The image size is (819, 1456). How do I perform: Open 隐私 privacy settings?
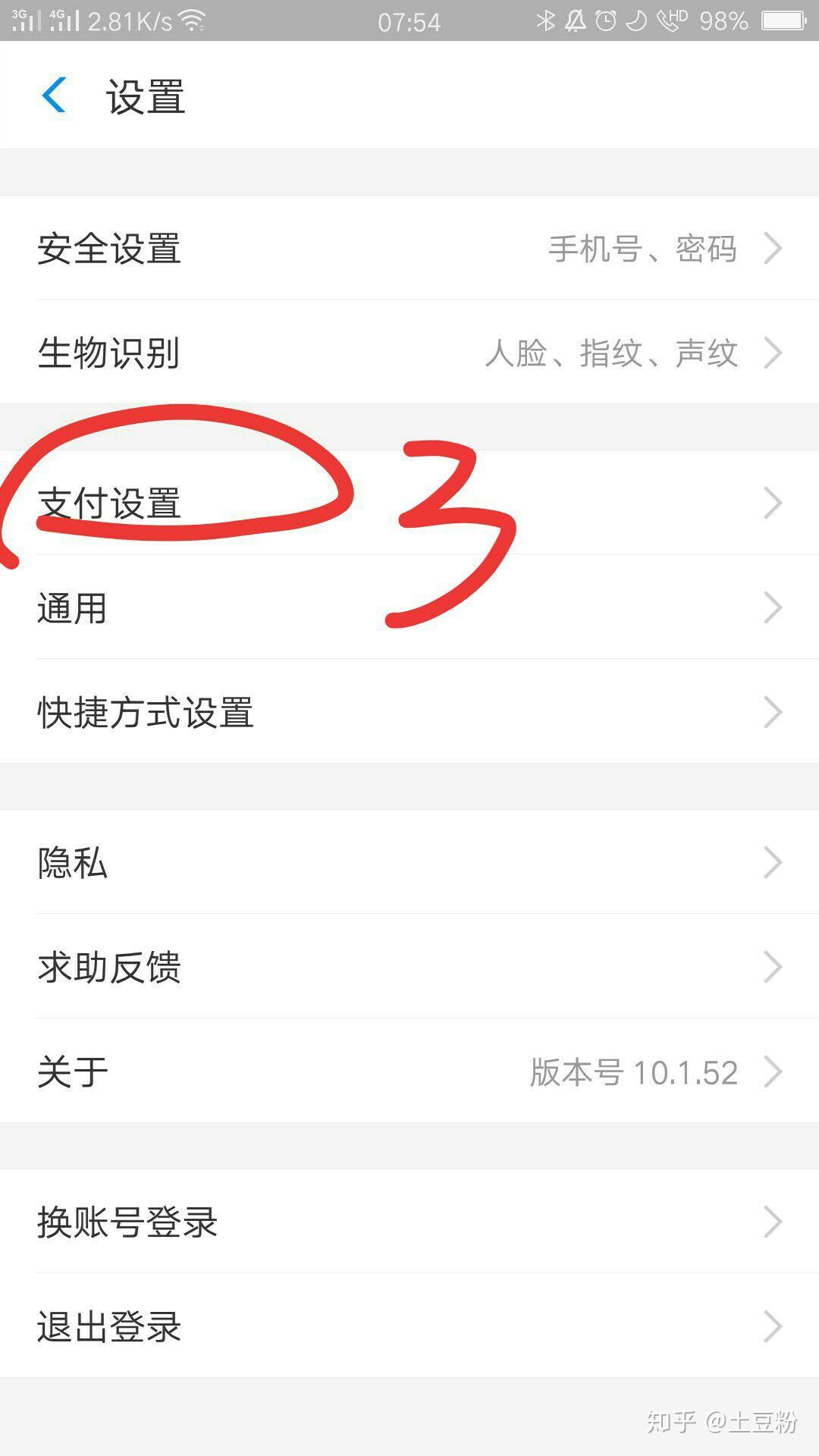409,862
